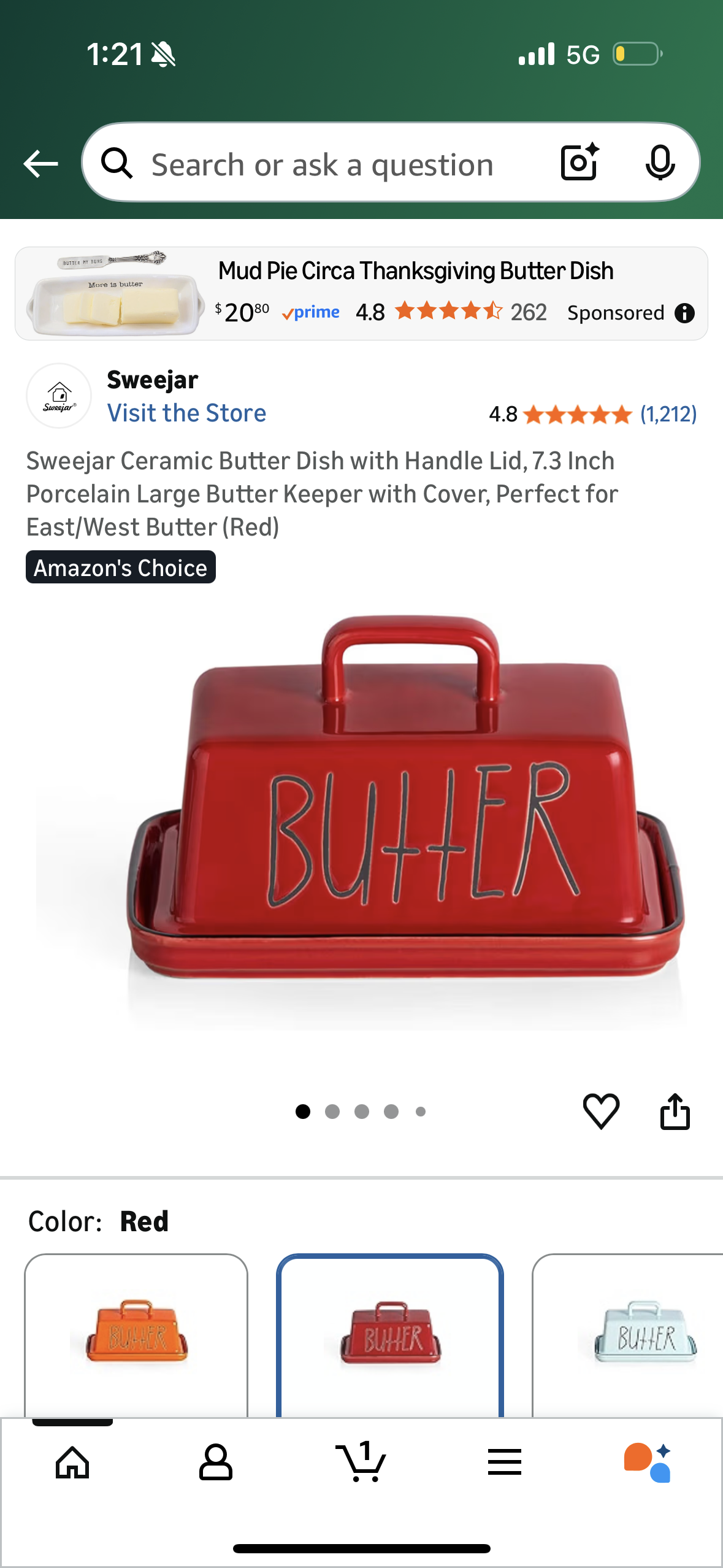Start voice search with the microphone
Viewport: 723px width, 1568px height.
click(x=661, y=163)
